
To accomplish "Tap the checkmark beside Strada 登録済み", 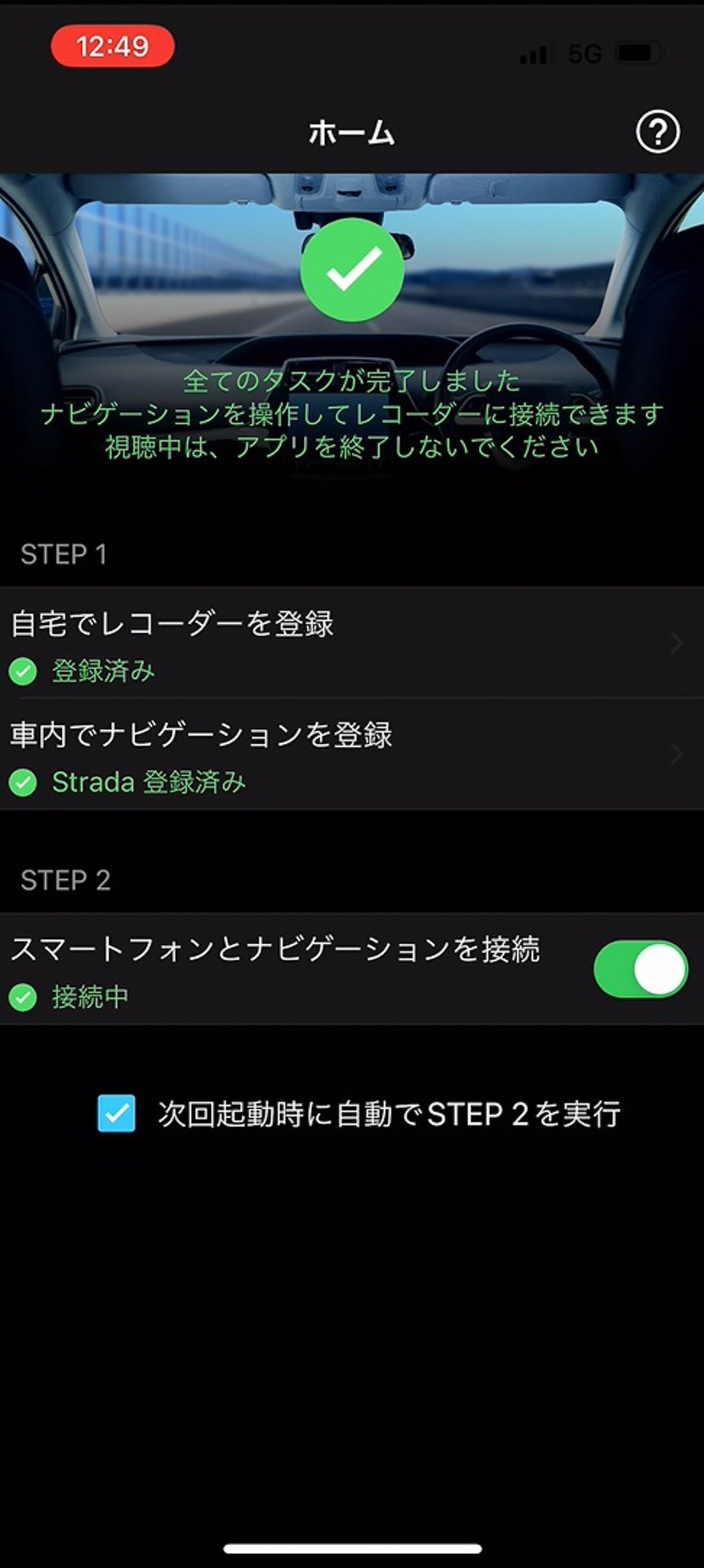I will click(x=22, y=782).
